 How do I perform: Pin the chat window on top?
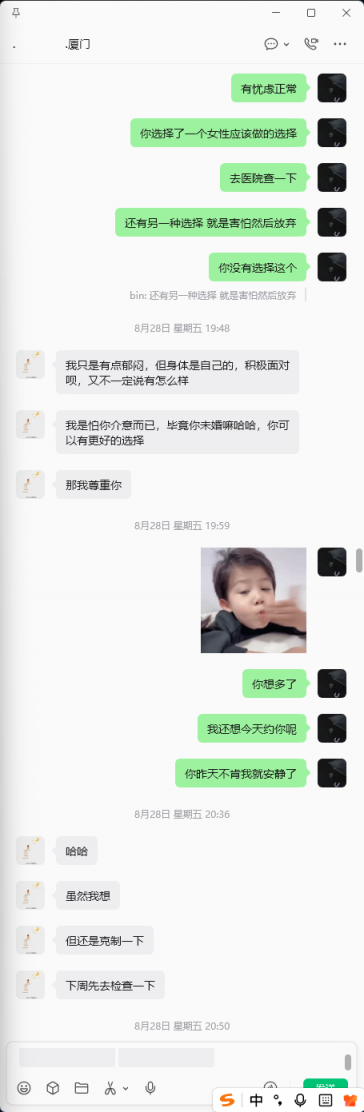(x=16, y=13)
